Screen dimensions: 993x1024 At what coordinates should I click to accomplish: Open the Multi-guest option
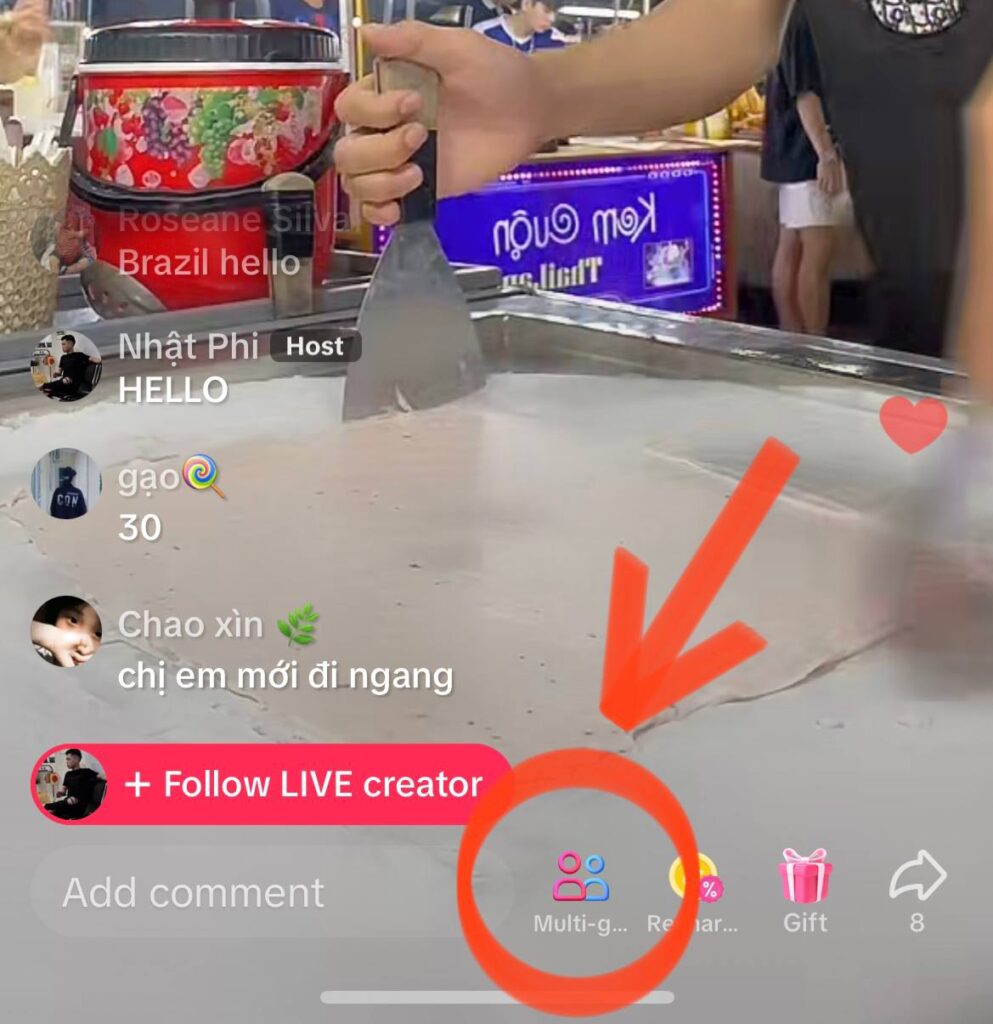581,889
